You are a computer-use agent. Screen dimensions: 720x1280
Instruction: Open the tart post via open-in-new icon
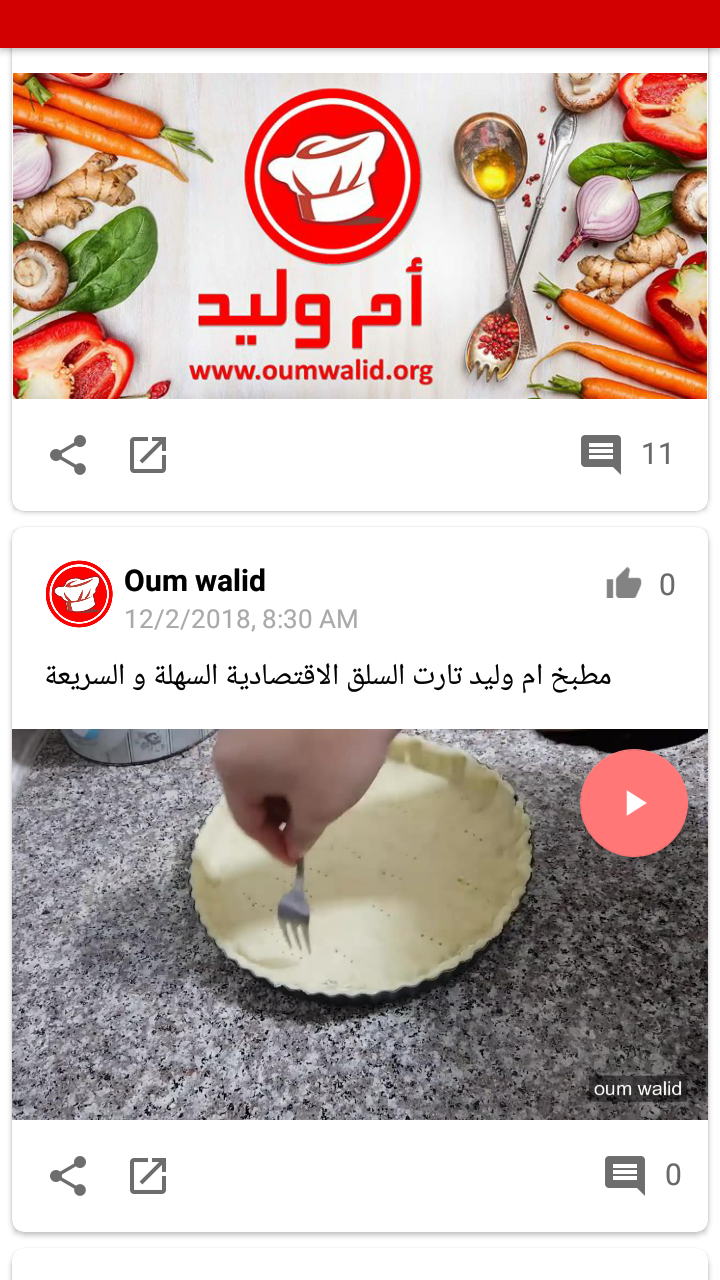[147, 1176]
